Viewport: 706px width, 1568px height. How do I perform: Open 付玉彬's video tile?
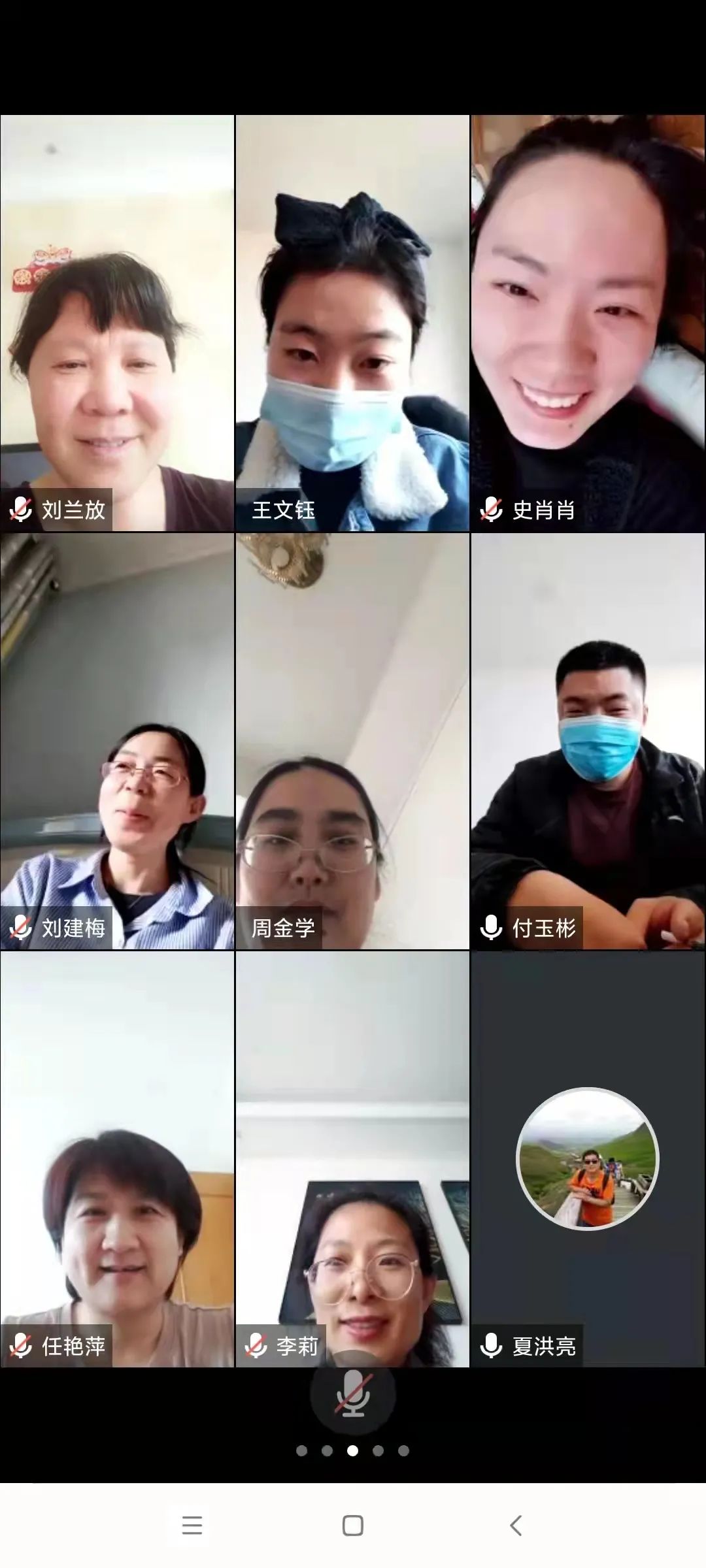(x=588, y=741)
